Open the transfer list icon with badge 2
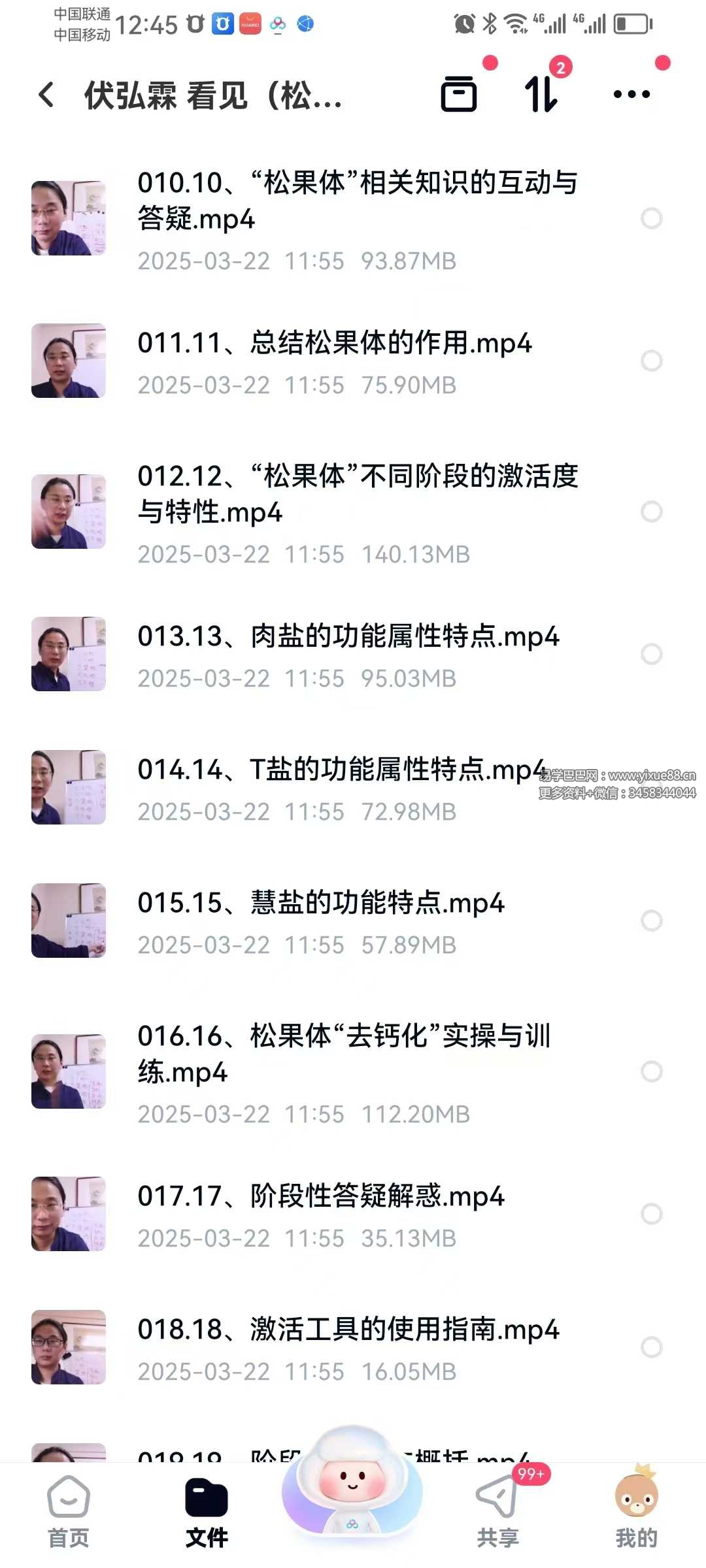706x1568 pixels. pos(542,94)
